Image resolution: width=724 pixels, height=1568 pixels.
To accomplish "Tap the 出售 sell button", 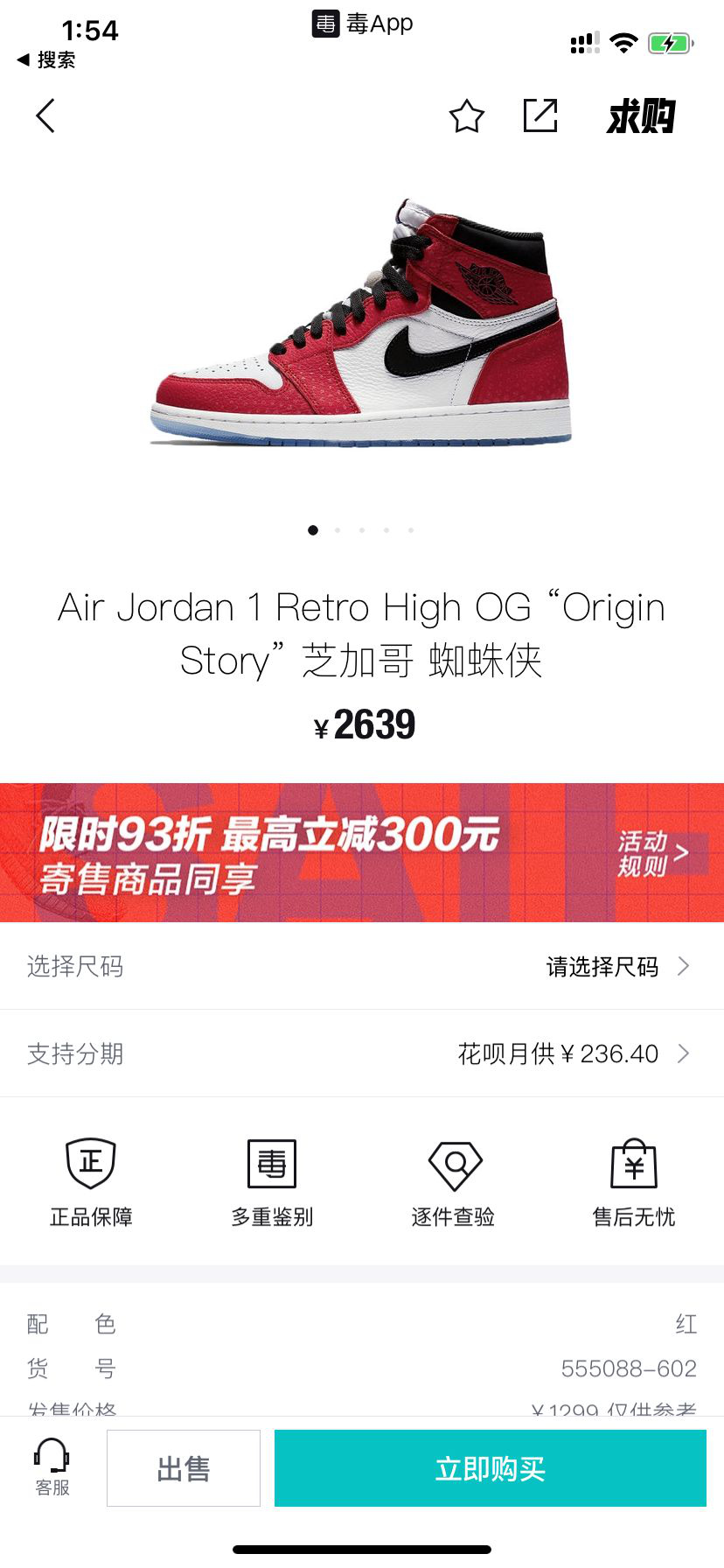I will tap(183, 1467).
